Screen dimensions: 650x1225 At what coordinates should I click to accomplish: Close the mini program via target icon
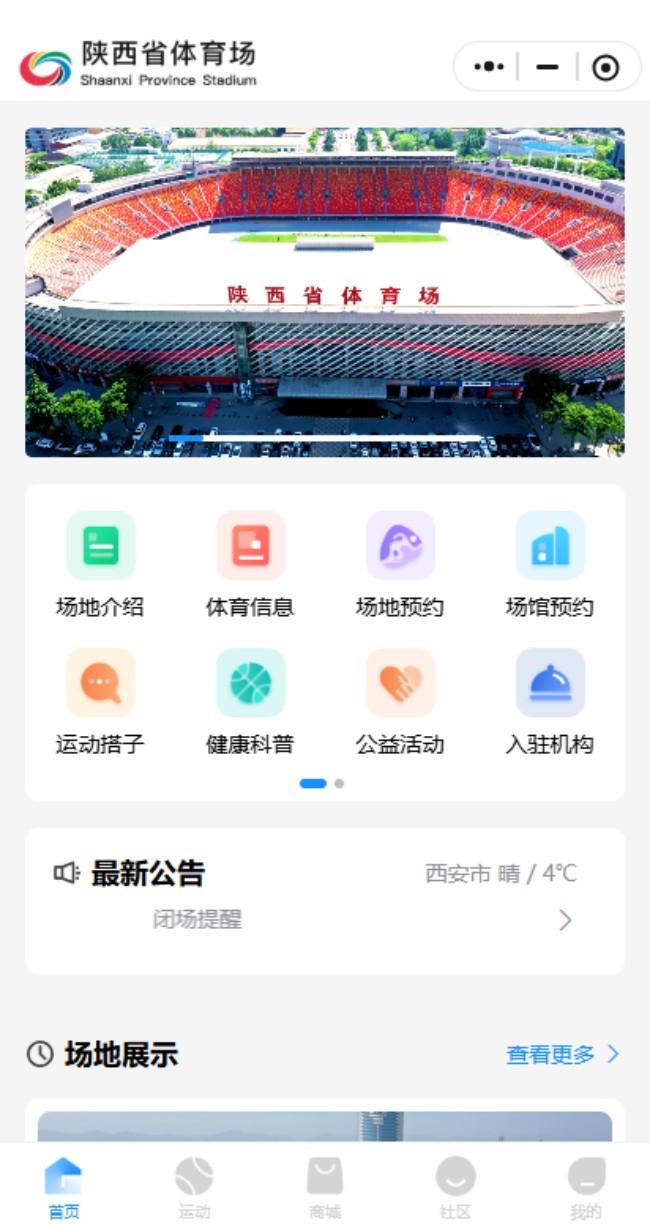click(605, 67)
